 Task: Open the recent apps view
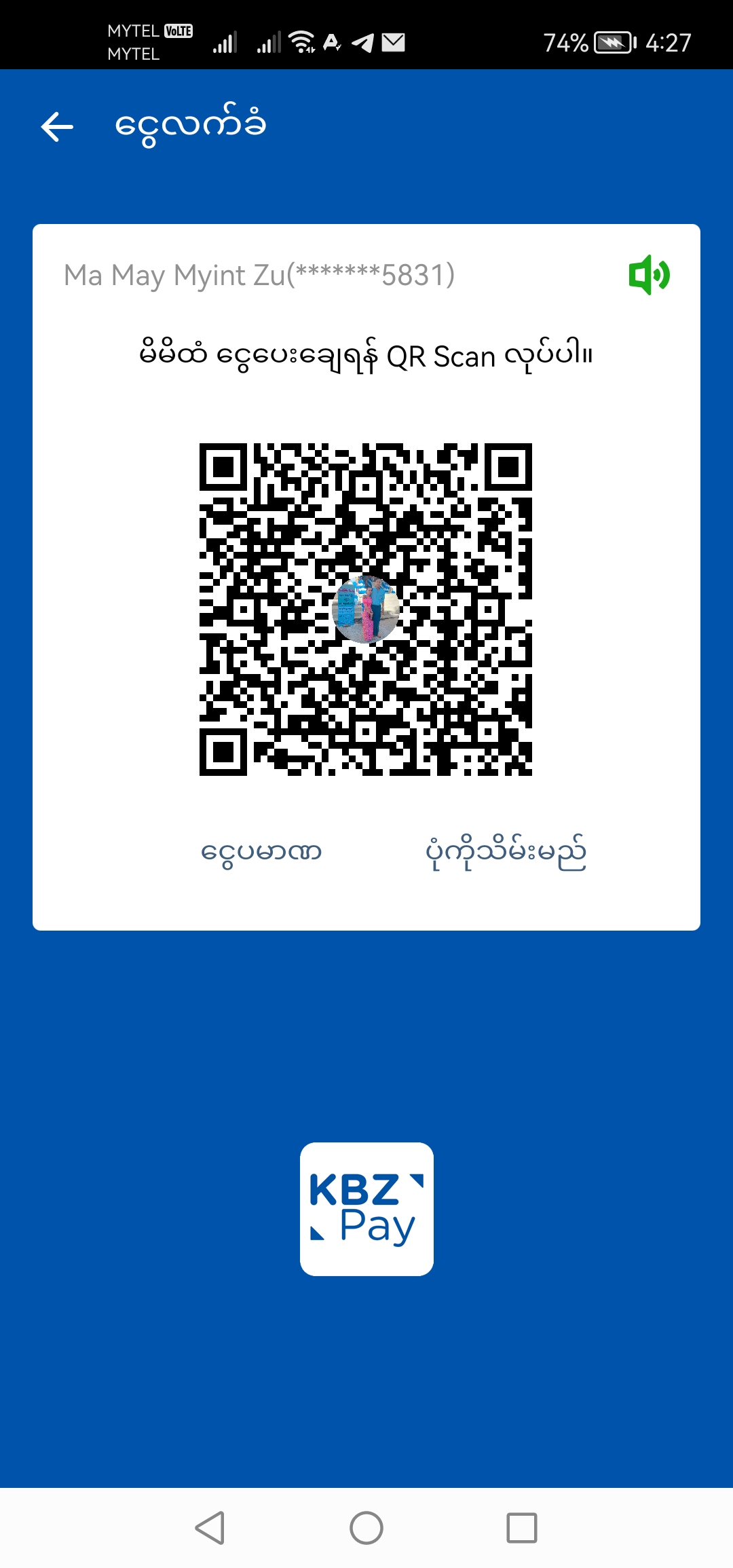pyautogui.click(x=521, y=1528)
